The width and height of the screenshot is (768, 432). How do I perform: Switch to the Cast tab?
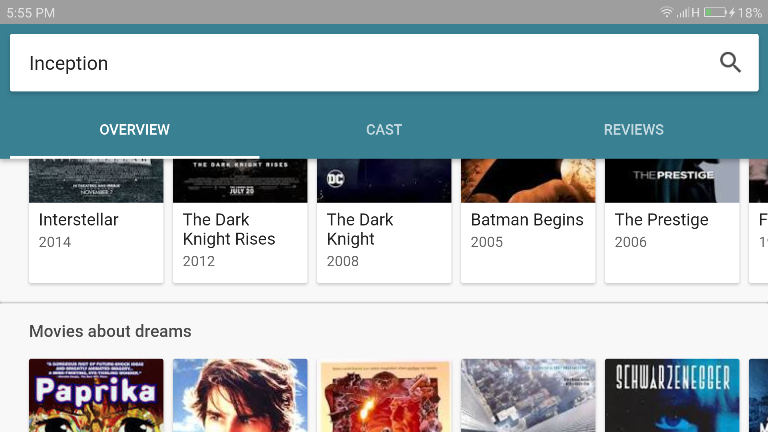pos(384,130)
